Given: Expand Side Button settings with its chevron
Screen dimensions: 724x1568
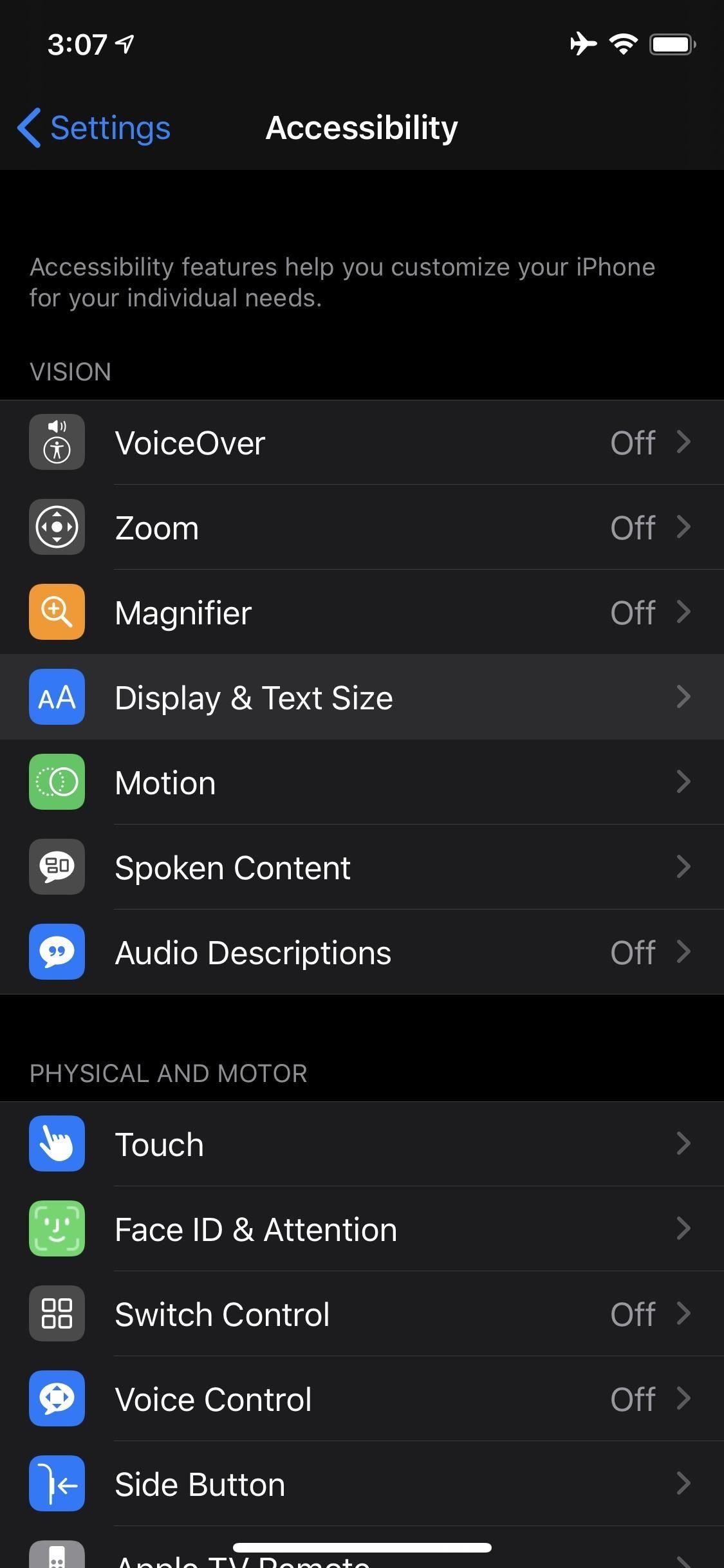Looking at the screenshot, I should point(683,1484).
